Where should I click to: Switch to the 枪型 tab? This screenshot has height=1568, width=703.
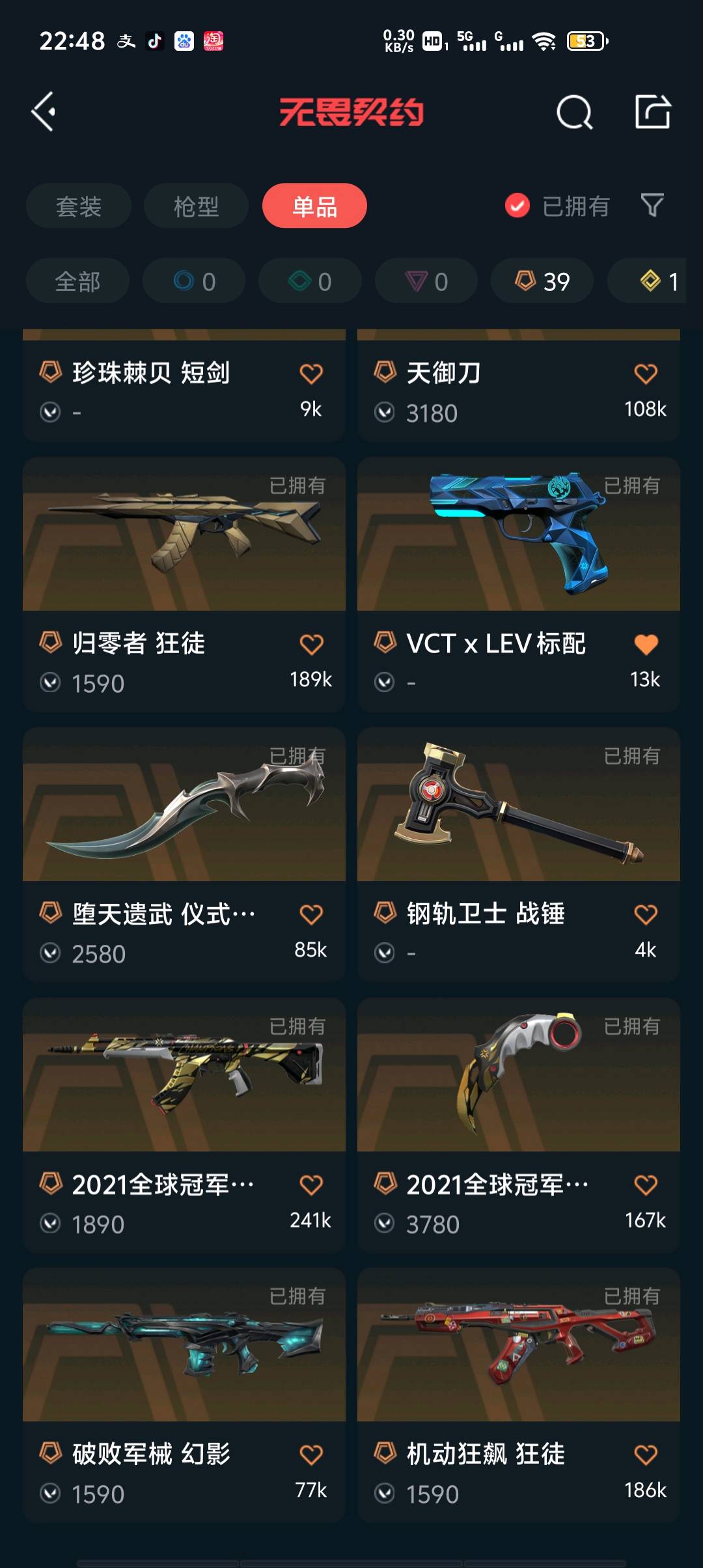[196, 206]
